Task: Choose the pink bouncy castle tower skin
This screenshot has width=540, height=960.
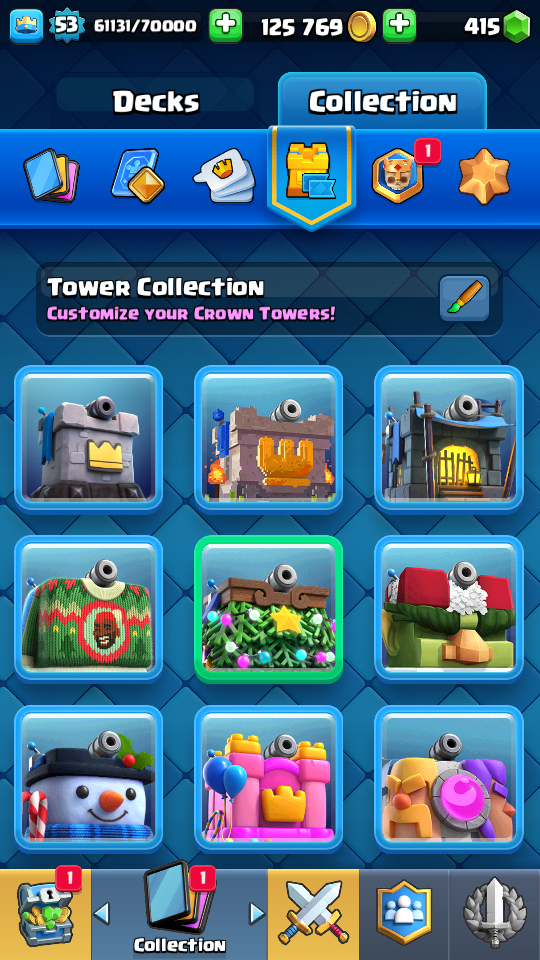Action: pyautogui.click(x=269, y=779)
